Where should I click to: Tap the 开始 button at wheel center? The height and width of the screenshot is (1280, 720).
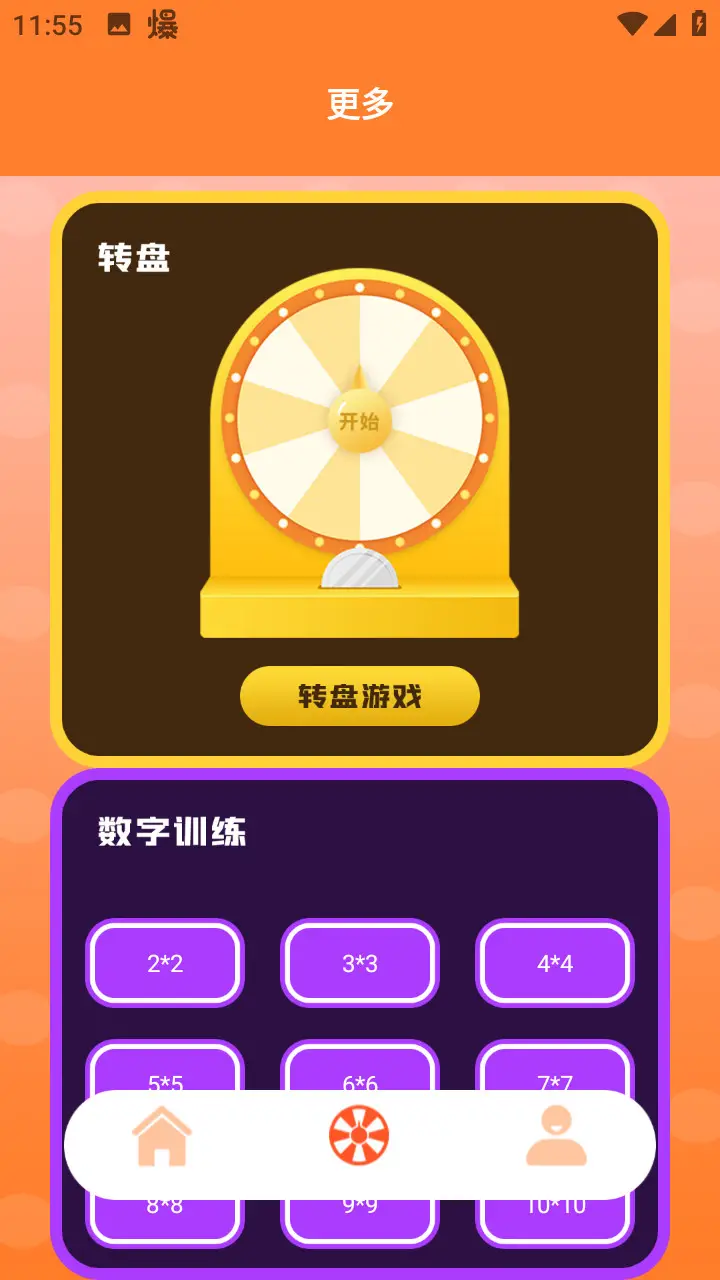[x=358, y=423]
